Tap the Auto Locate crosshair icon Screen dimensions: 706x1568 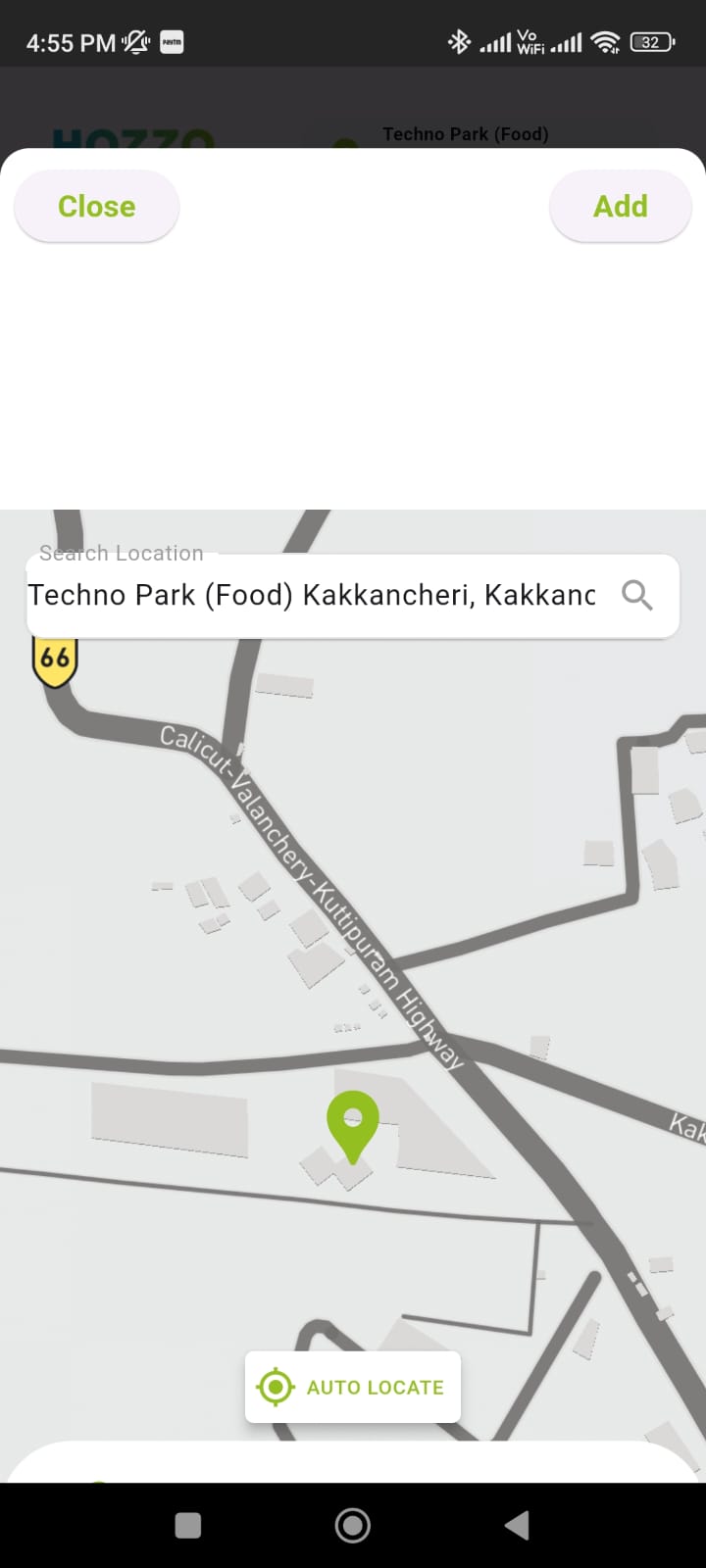click(276, 1387)
